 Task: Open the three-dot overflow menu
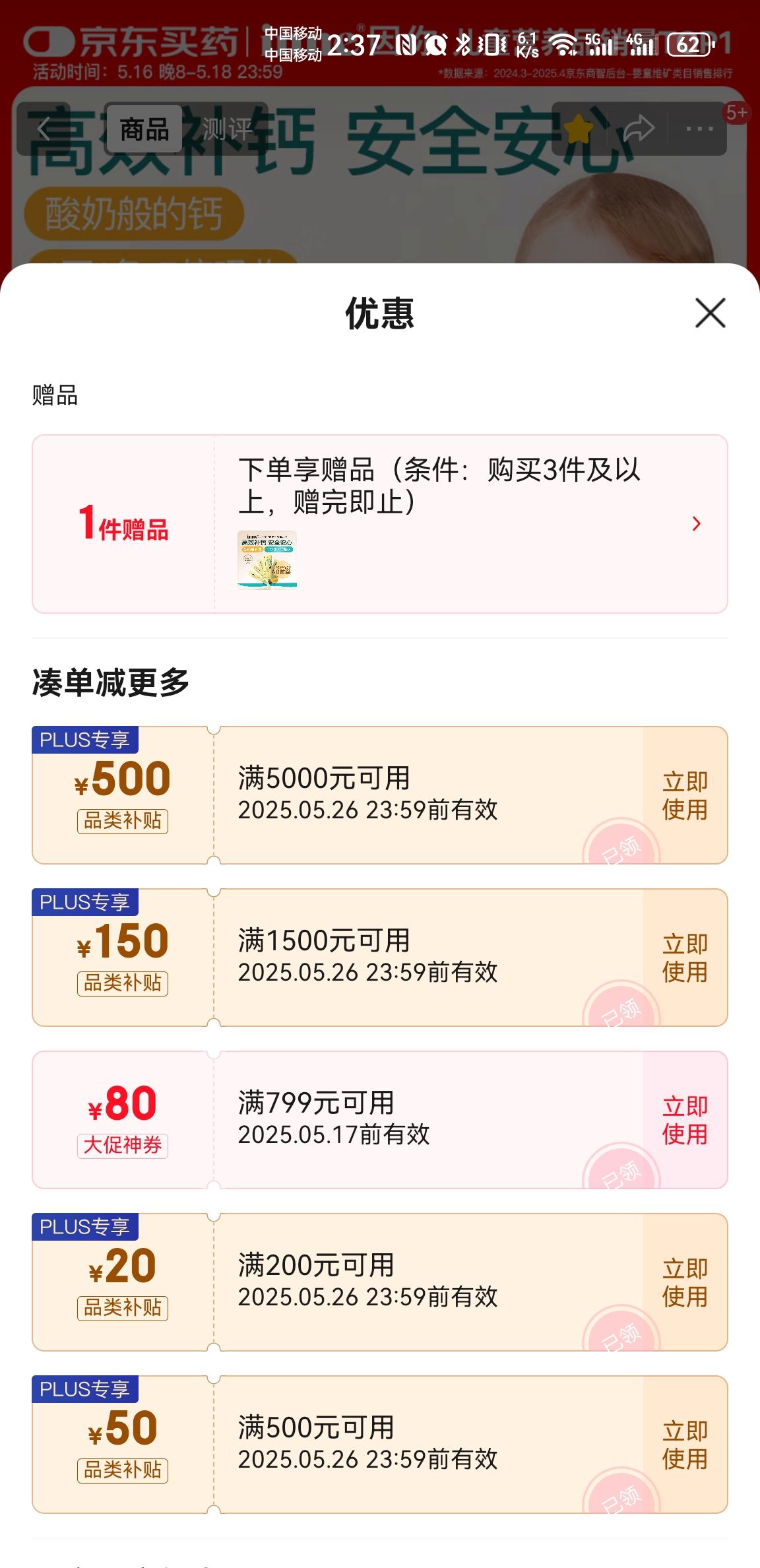[x=699, y=129]
